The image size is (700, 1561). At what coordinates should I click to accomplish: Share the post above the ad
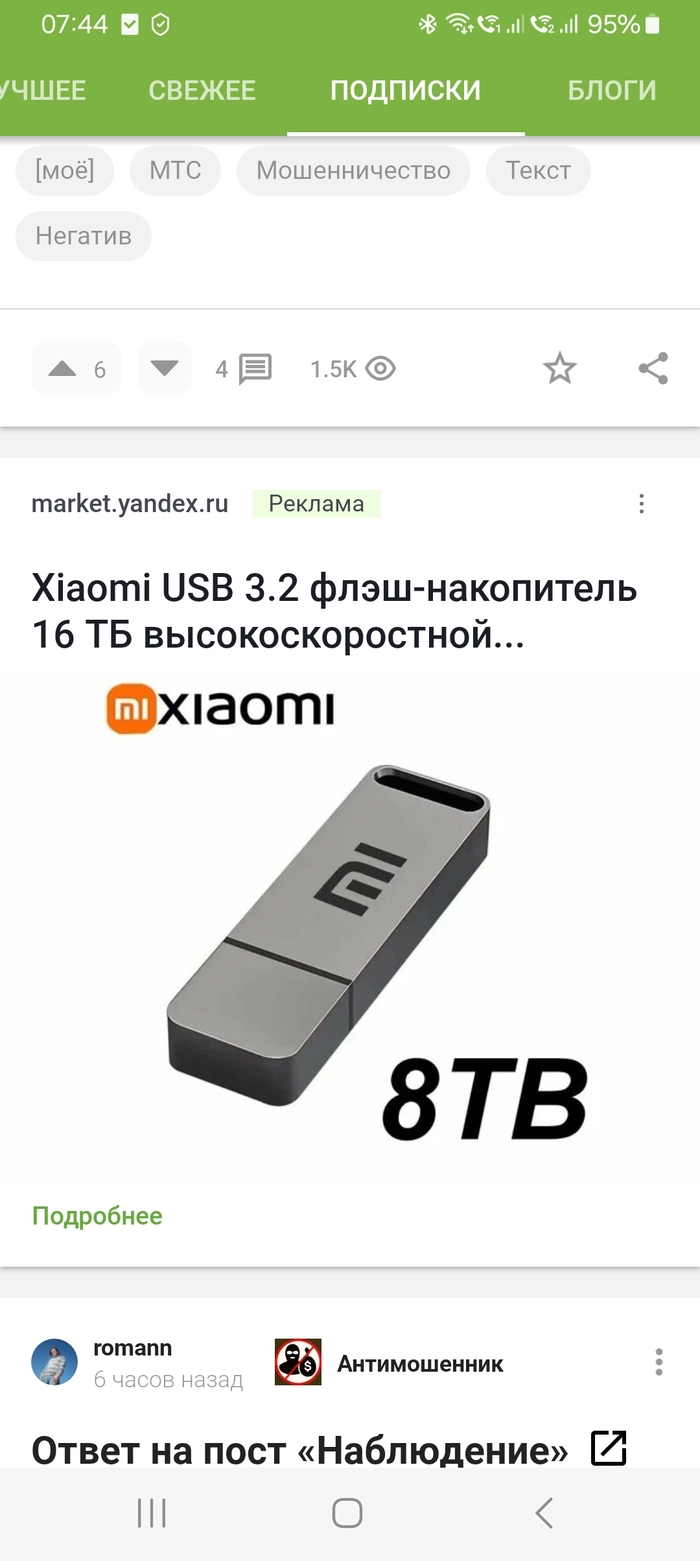(653, 369)
